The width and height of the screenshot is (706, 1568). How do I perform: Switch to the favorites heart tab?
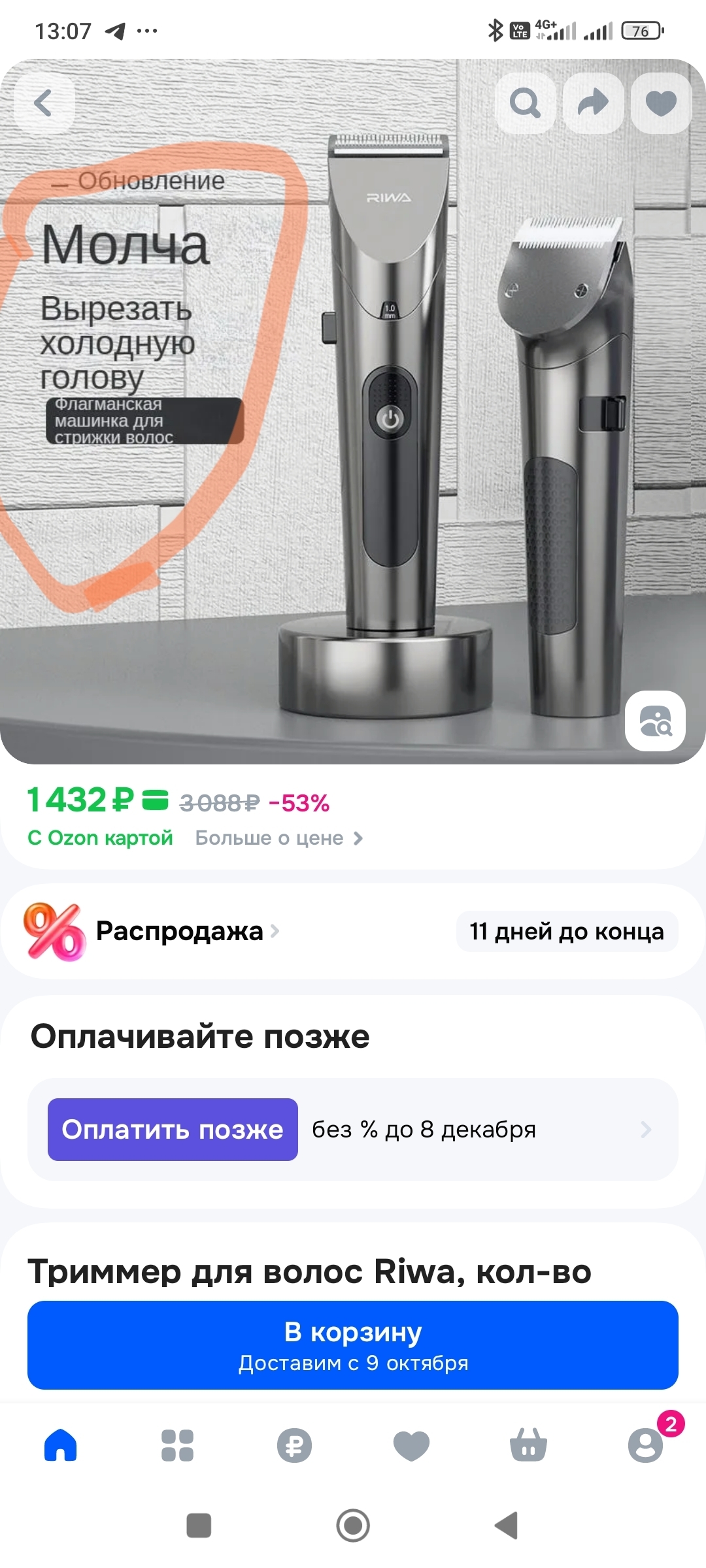pos(411,1445)
